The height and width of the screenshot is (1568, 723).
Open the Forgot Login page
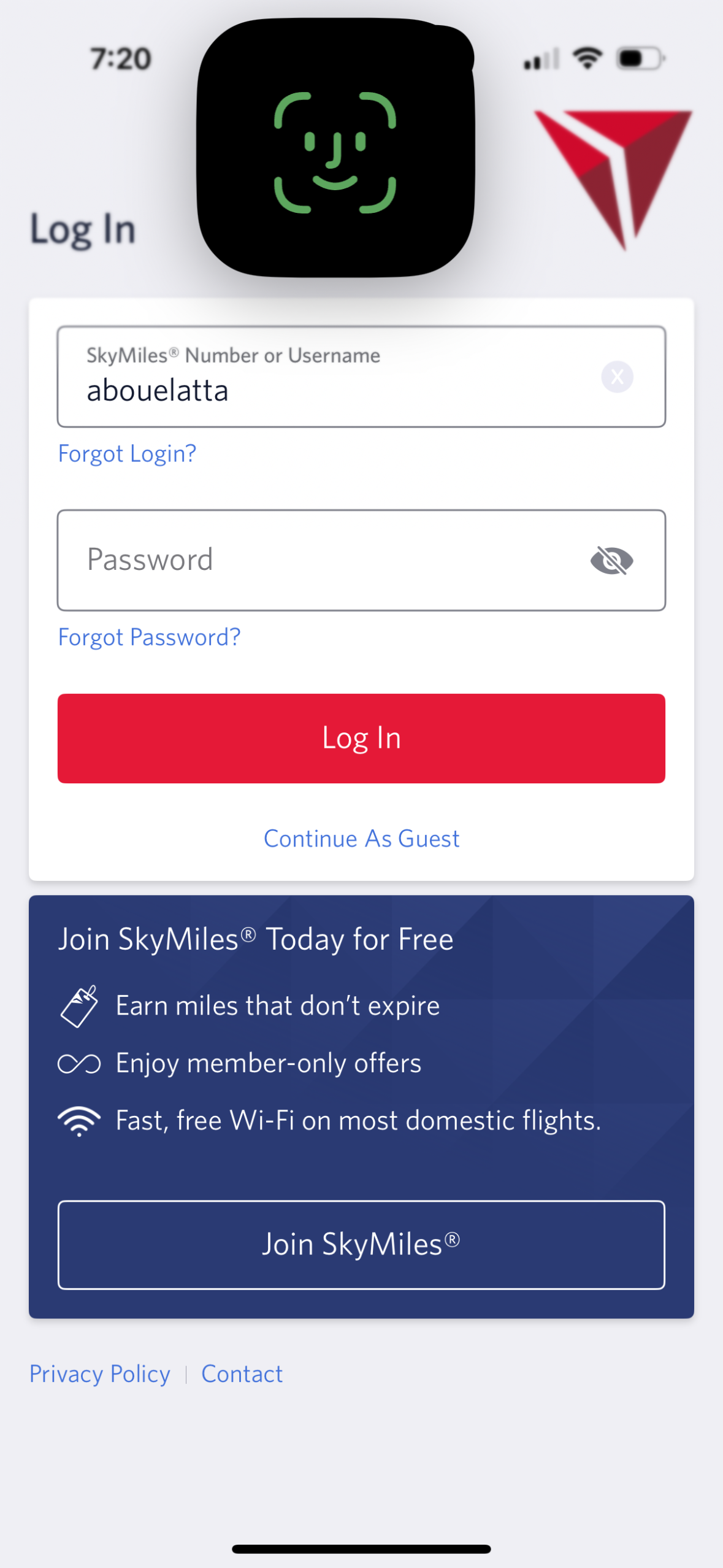(126, 453)
